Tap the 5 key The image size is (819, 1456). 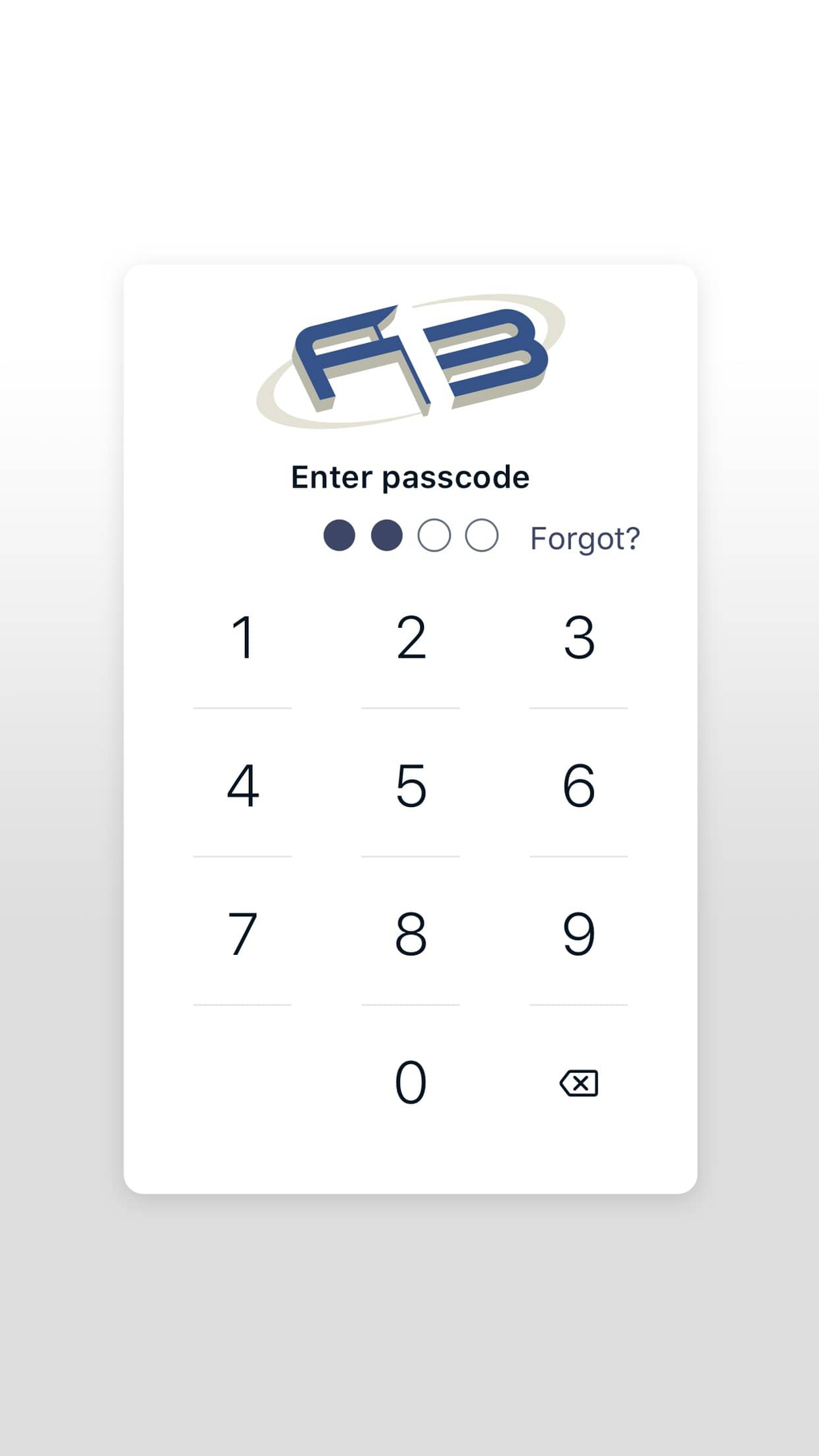pyautogui.click(x=410, y=785)
